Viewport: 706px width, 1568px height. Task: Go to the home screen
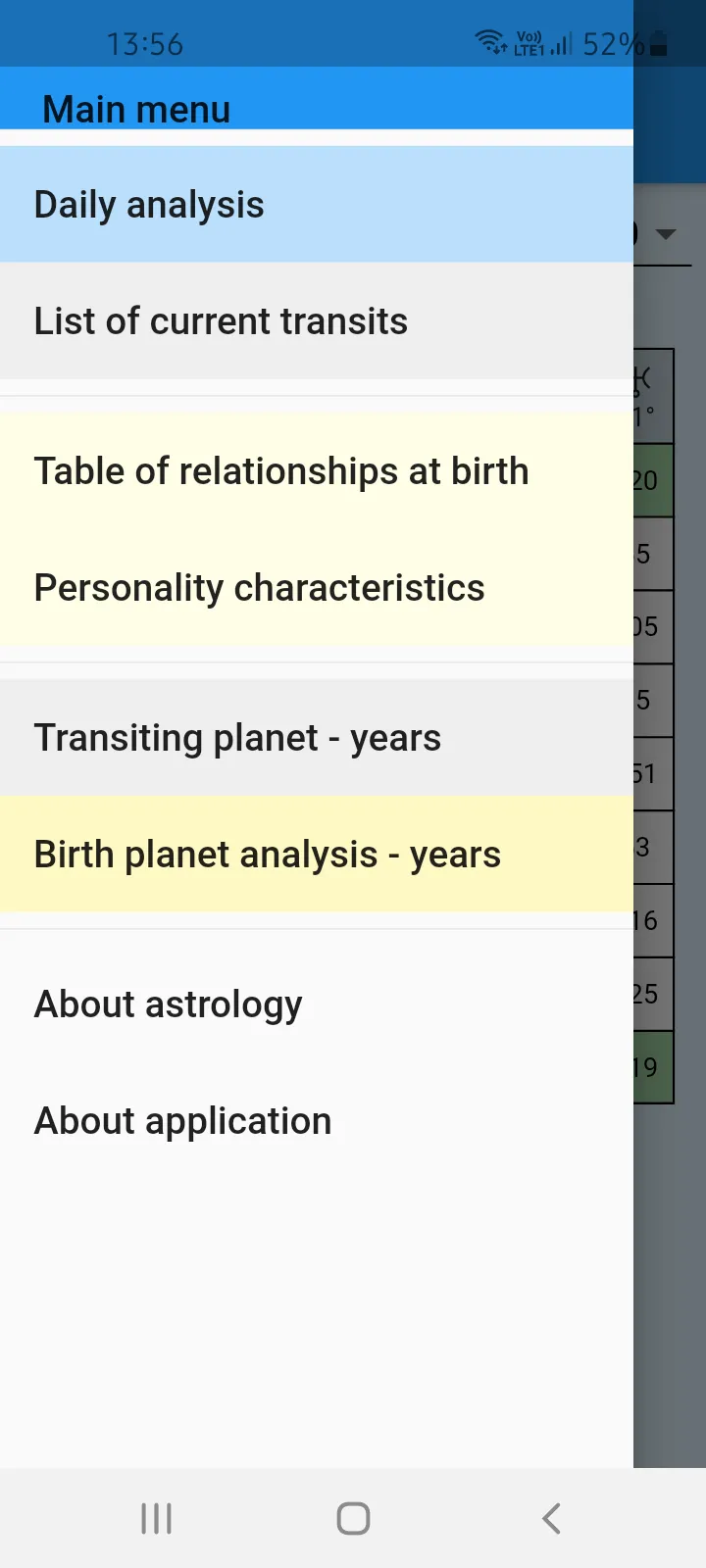(353, 1518)
